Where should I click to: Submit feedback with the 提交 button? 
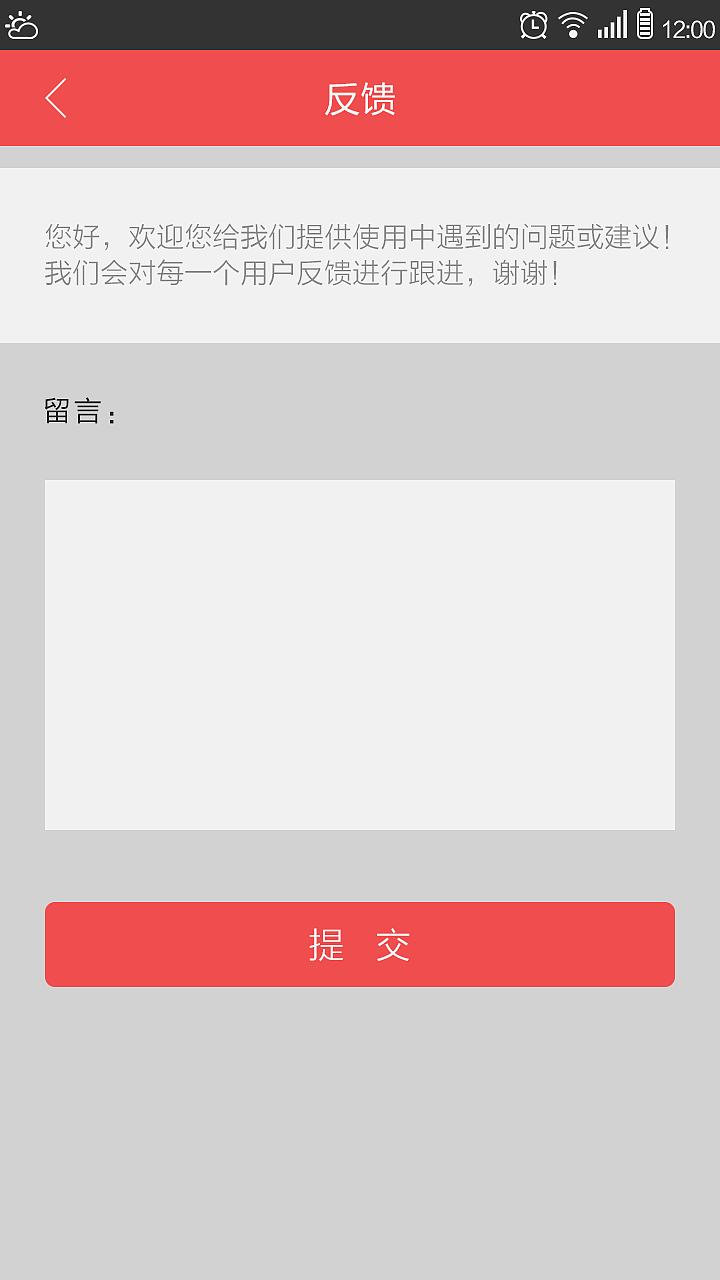point(360,944)
